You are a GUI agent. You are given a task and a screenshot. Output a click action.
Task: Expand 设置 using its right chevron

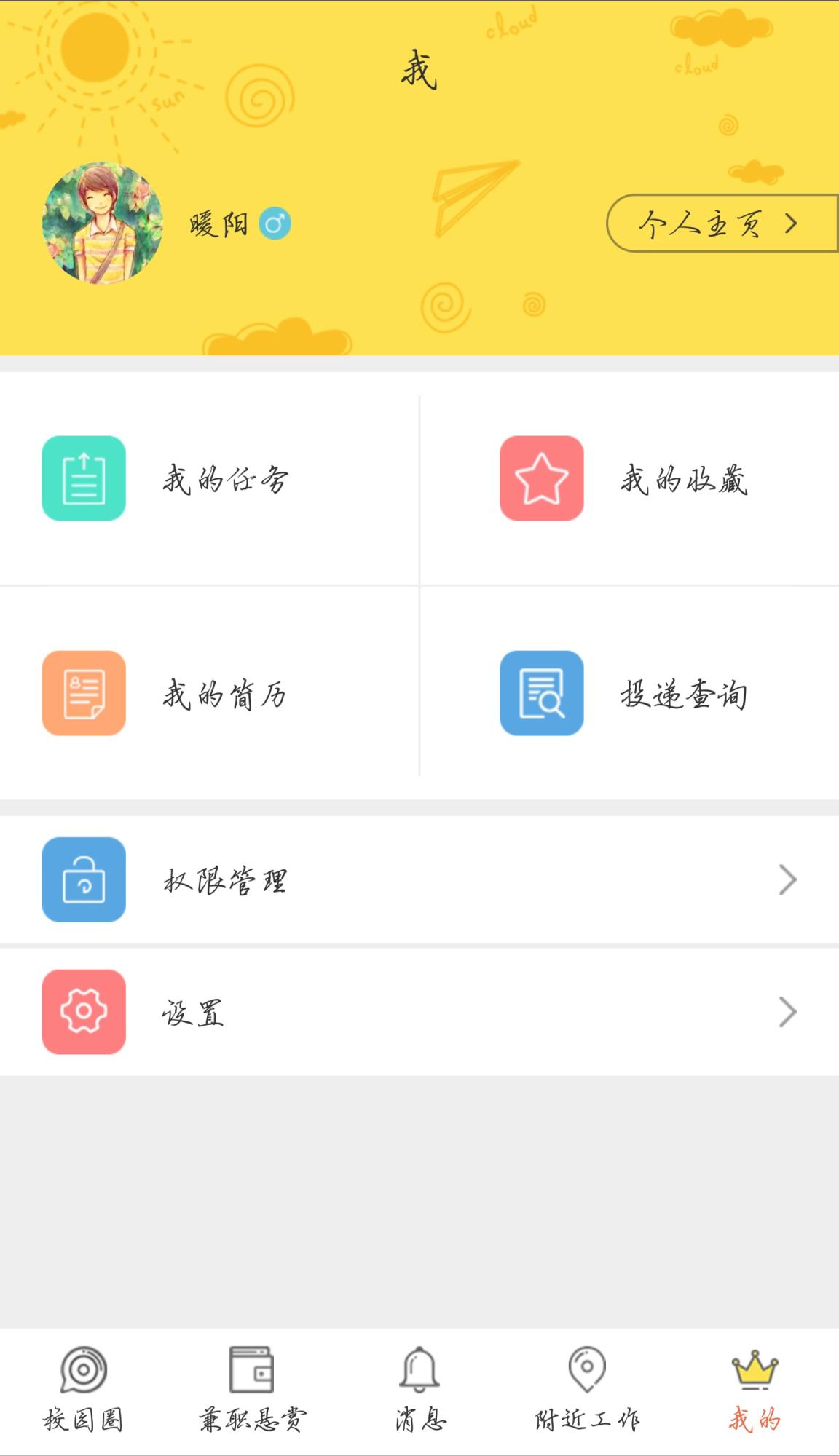point(787,1010)
